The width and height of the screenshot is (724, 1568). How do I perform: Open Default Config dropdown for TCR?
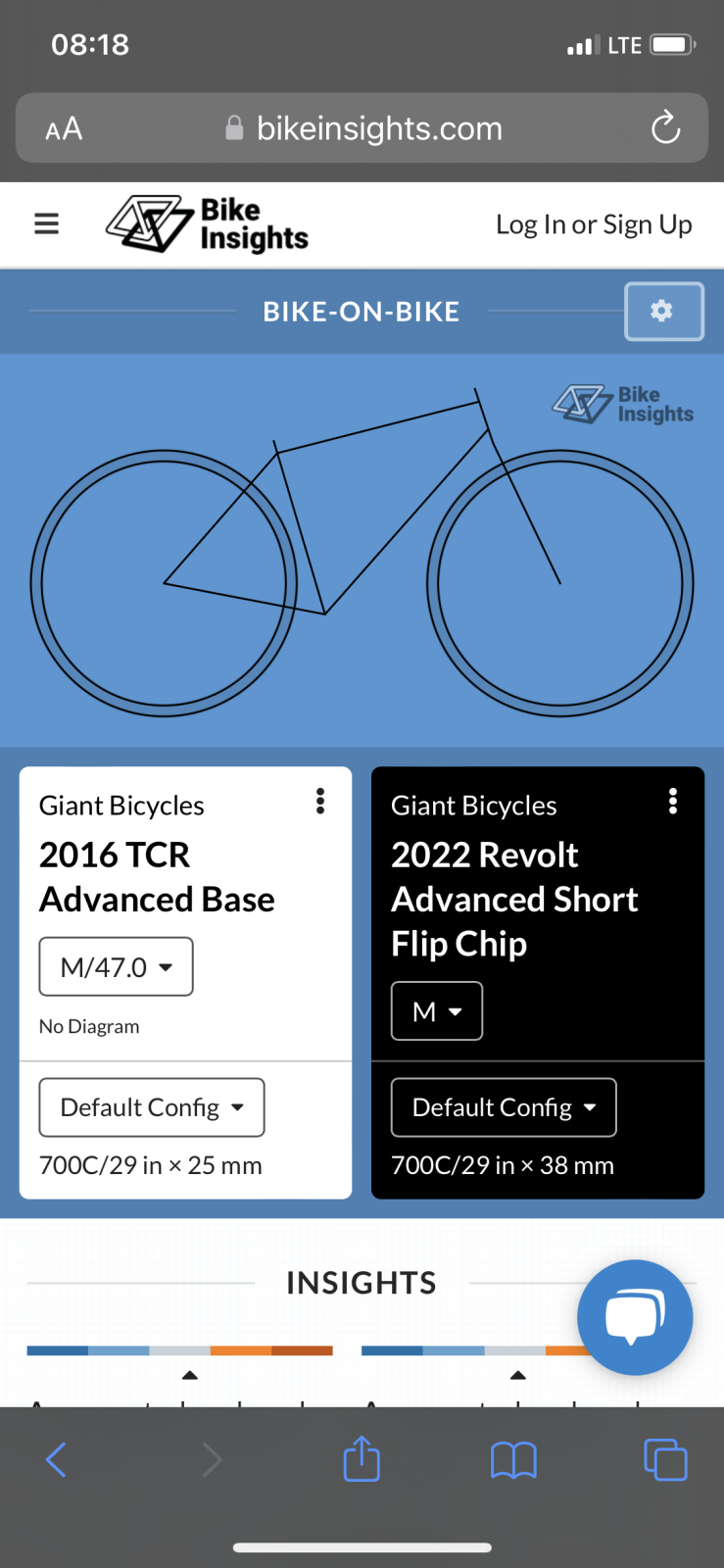152,1107
